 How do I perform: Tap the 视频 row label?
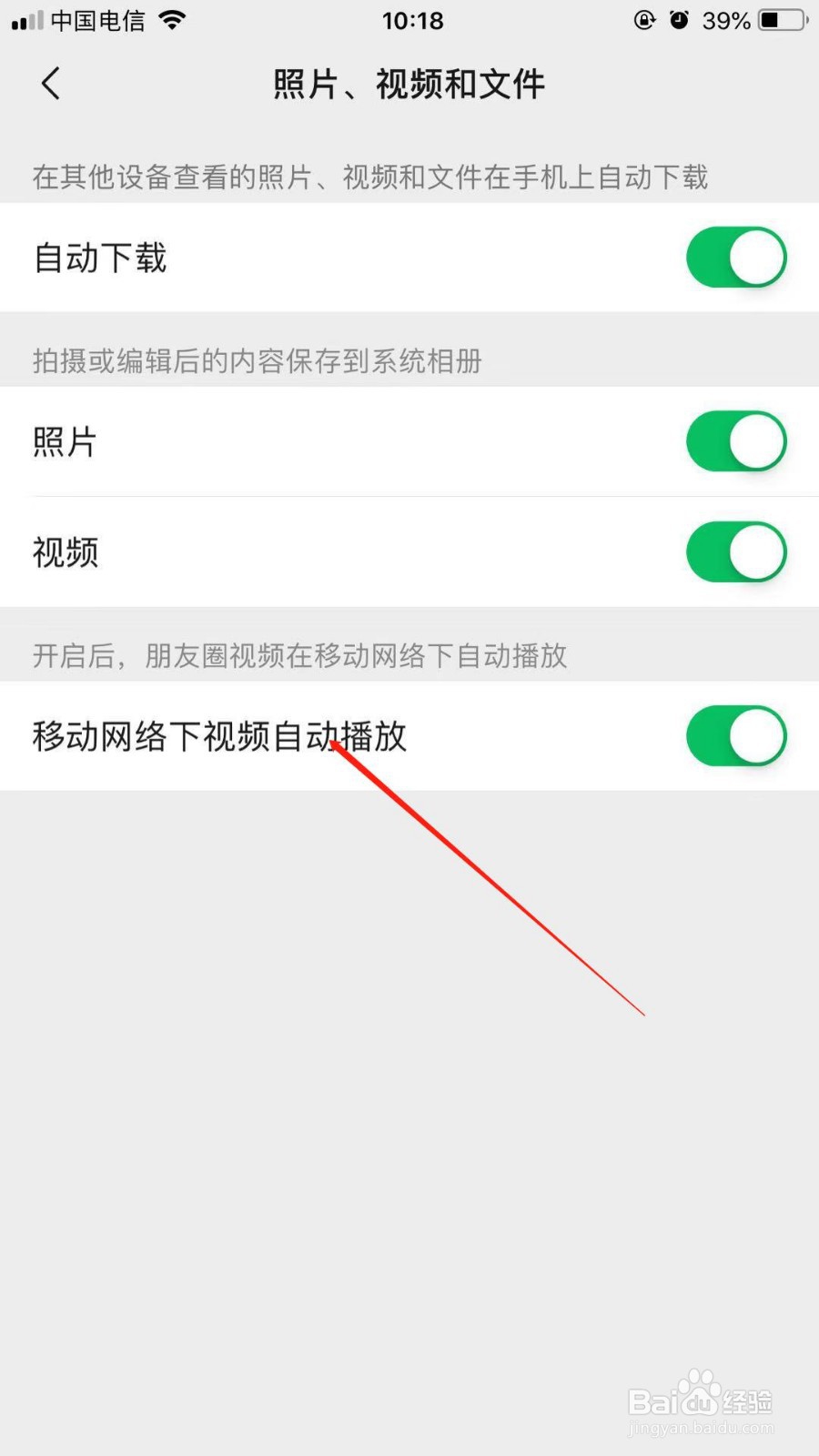pos(65,552)
